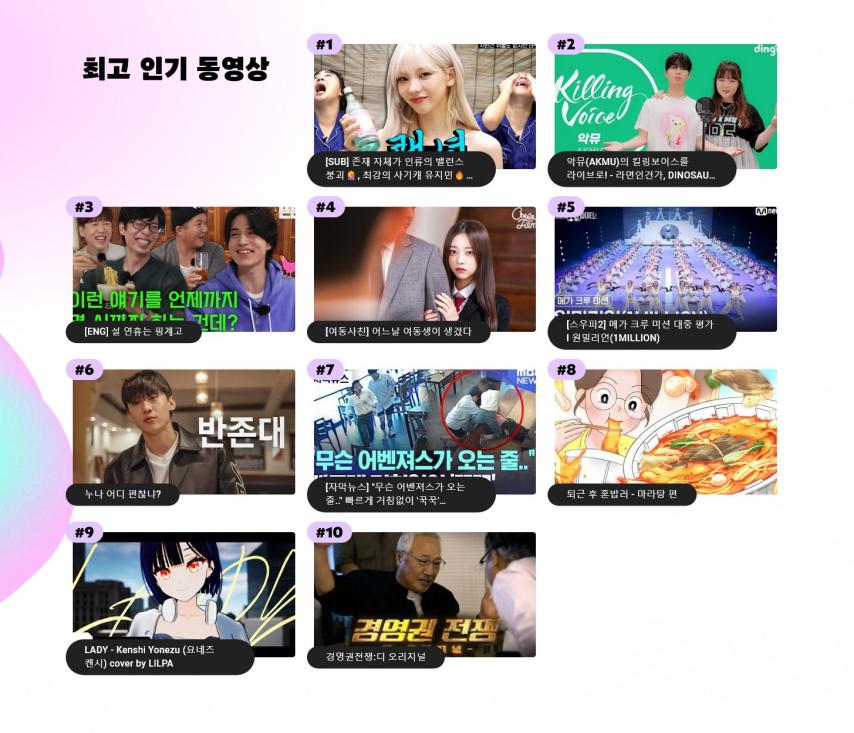Watch #4 '[여동사친] 어느날 여동생이 생겼다'
The image size is (854, 733).
point(424,264)
